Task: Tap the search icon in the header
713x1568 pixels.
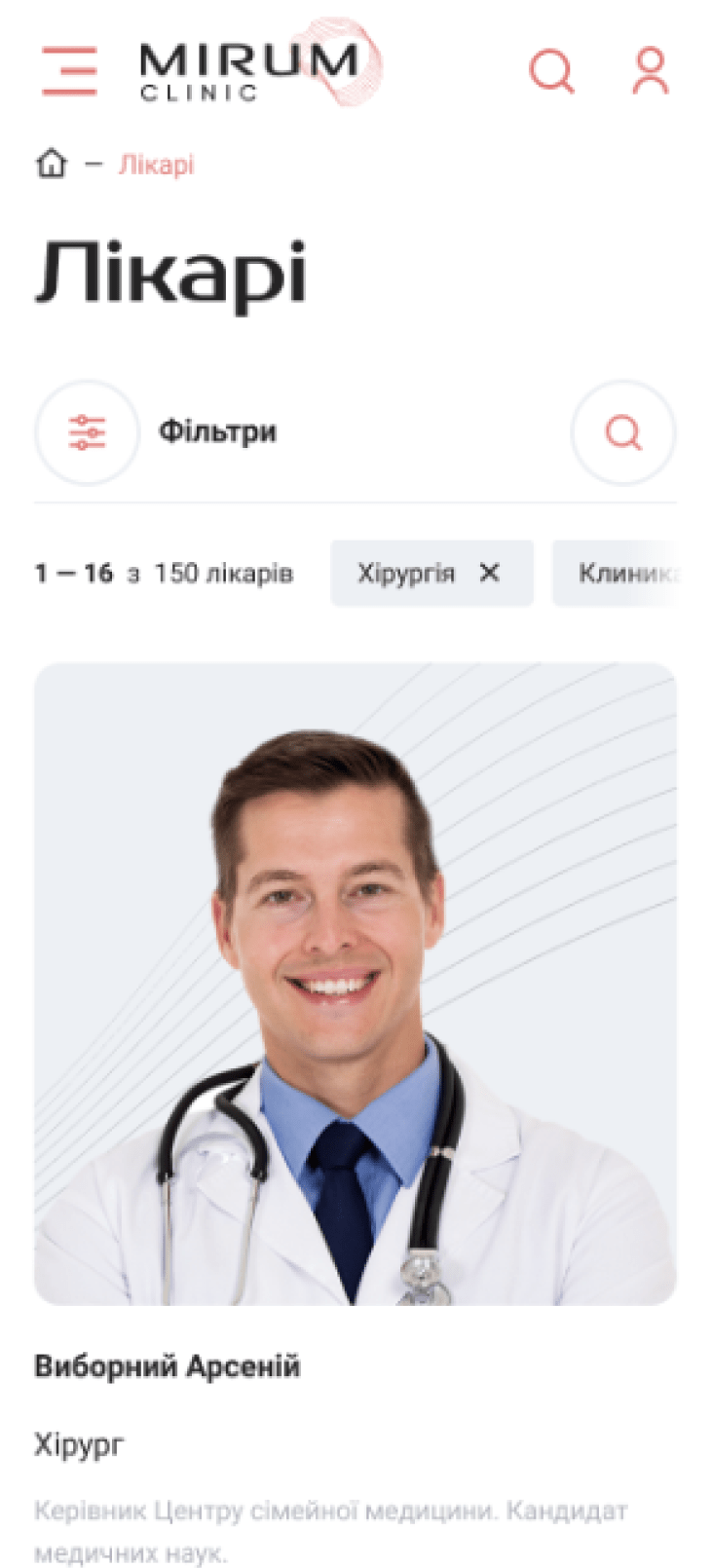Action: coord(551,71)
